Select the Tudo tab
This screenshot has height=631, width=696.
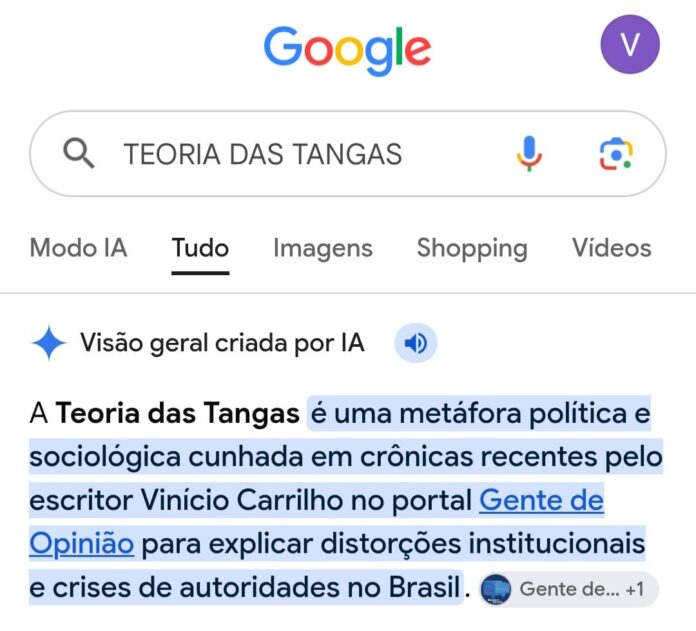(200, 248)
